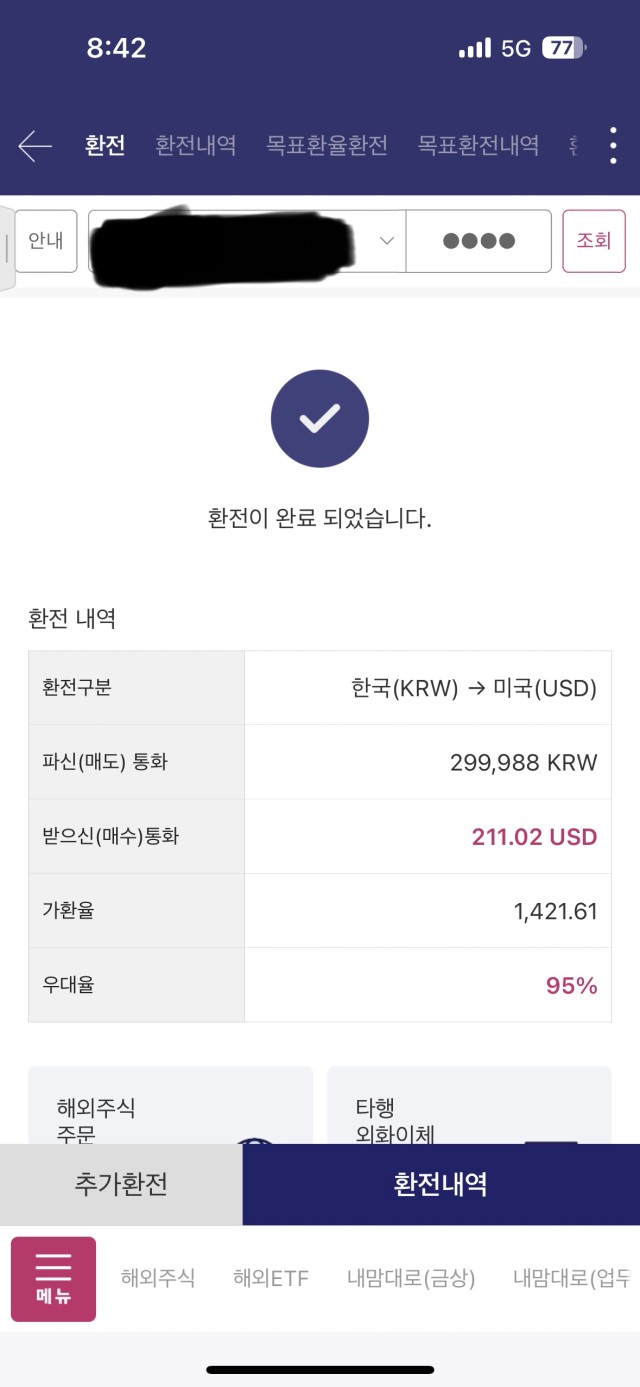Open the 해외주식 주문 card
The image size is (640, 1387).
[x=170, y=1106]
